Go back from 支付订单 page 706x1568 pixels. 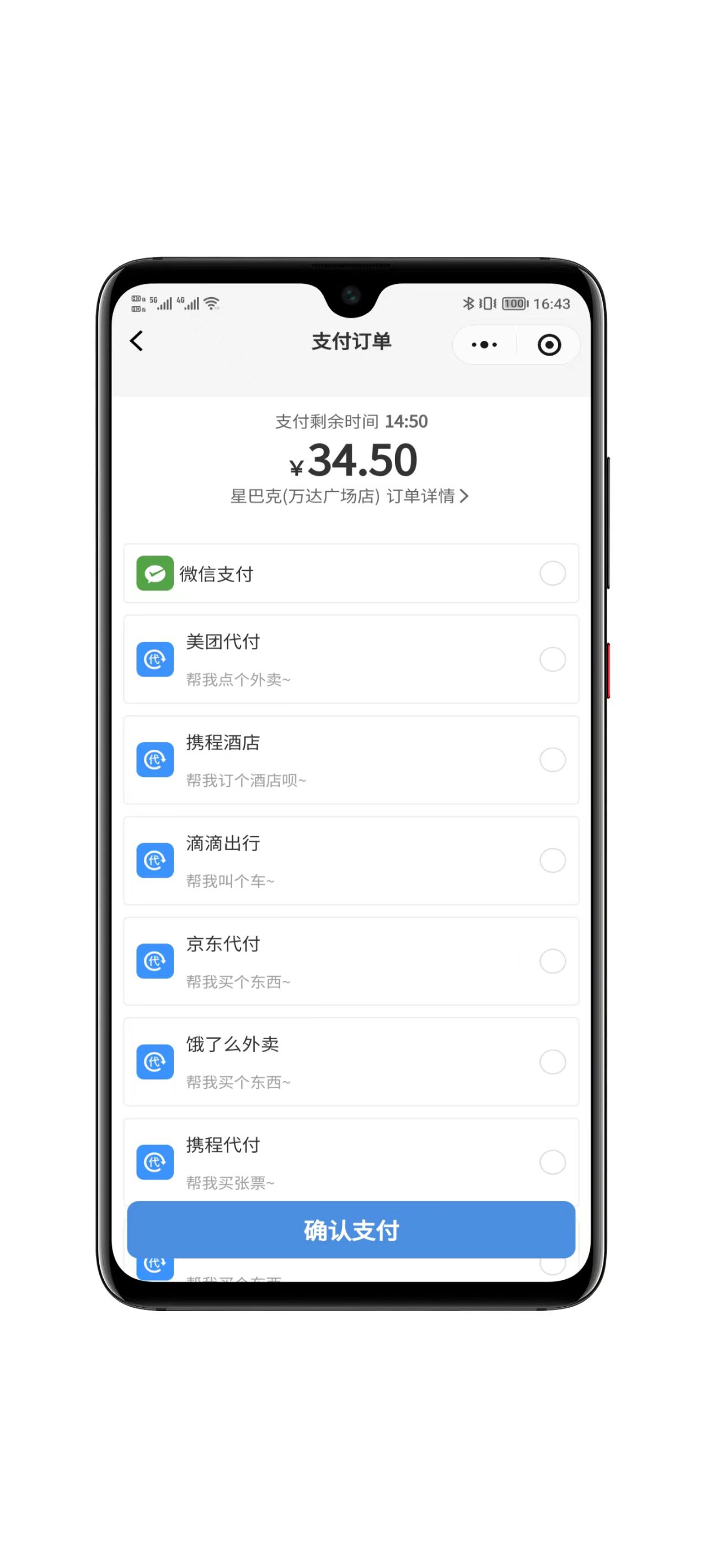136,341
